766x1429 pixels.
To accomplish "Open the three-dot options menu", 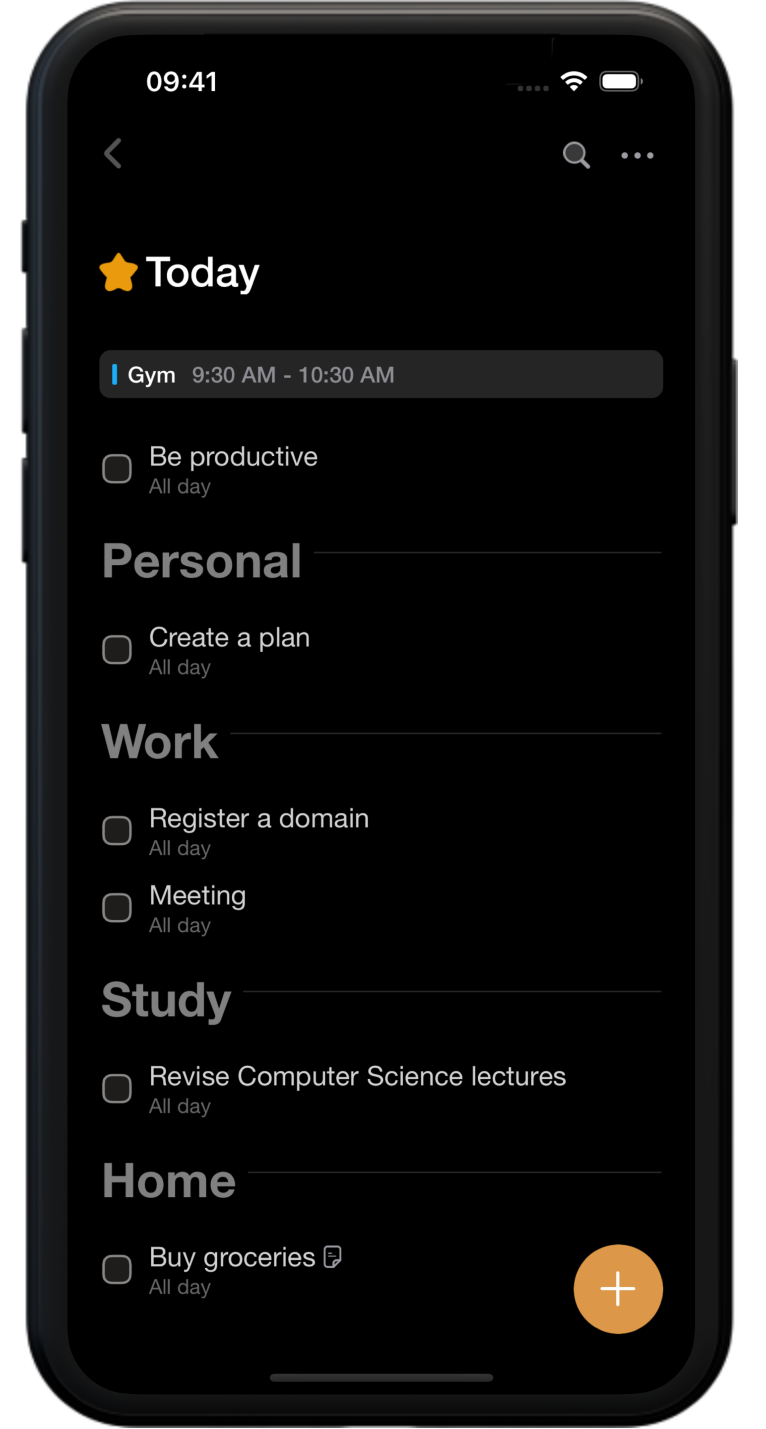I will coord(637,156).
